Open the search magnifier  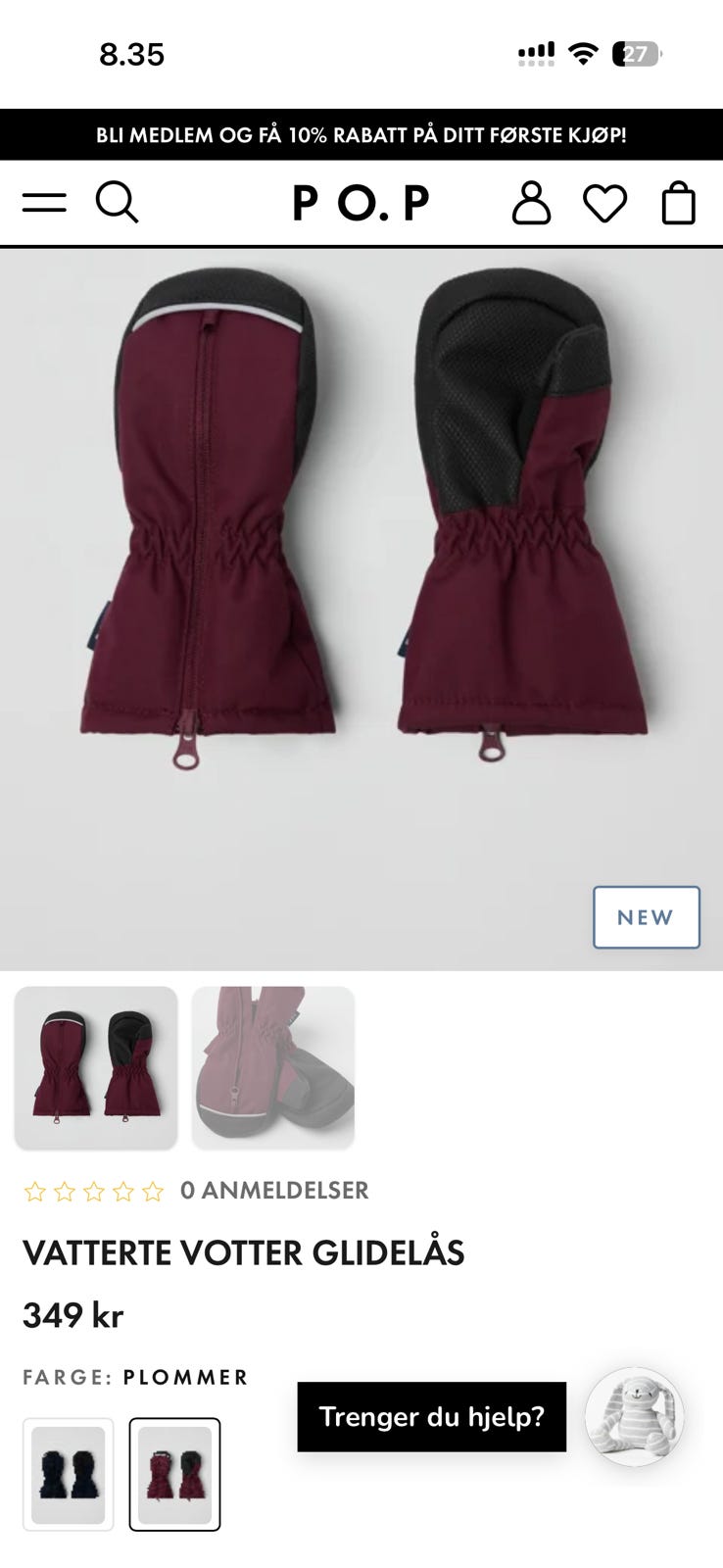tap(117, 203)
